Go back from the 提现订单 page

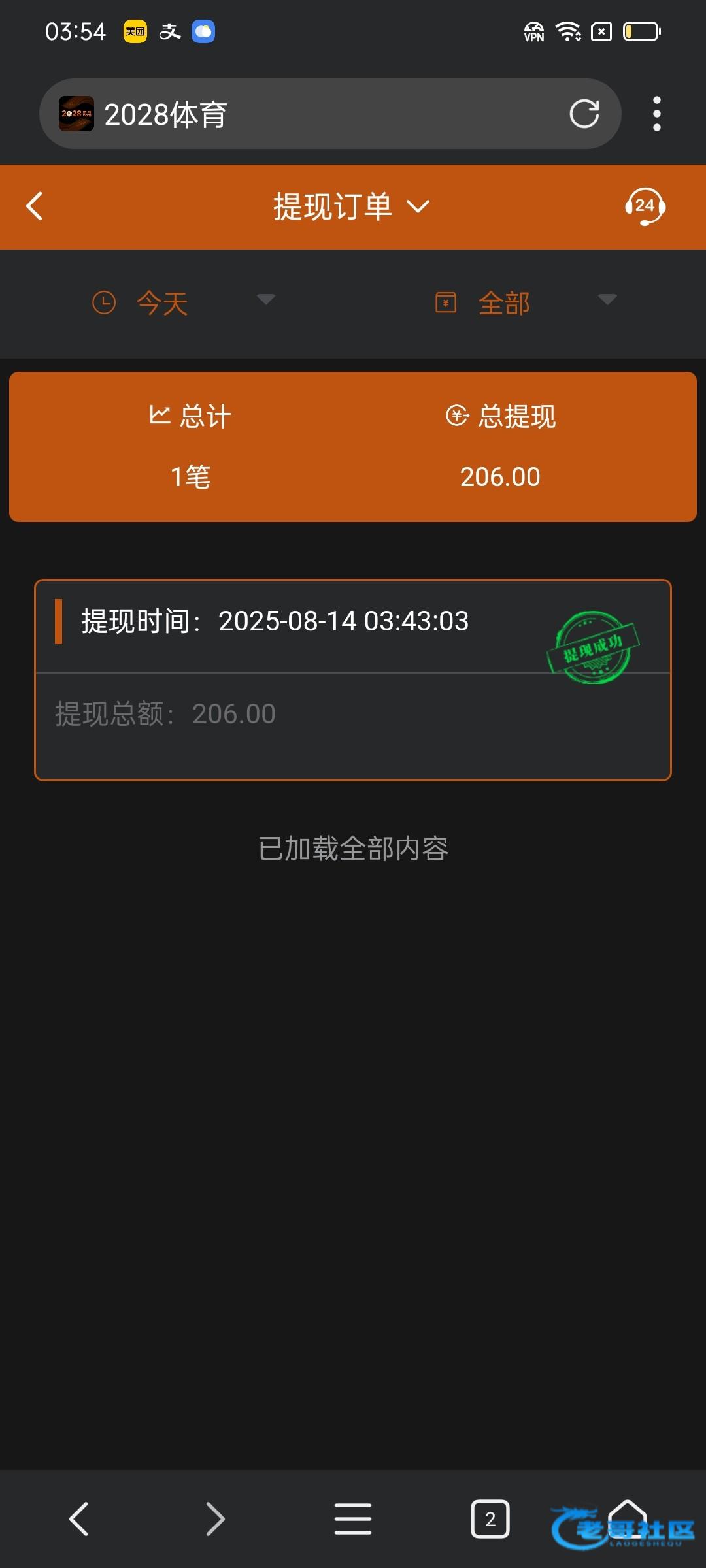pyautogui.click(x=35, y=206)
